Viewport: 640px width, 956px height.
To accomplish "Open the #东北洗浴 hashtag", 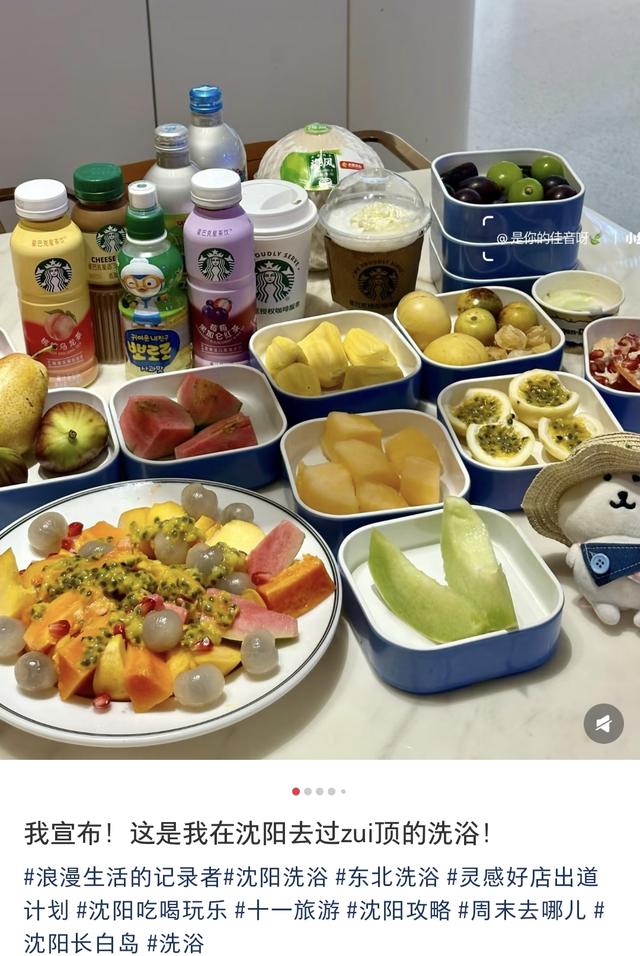I will [387, 877].
